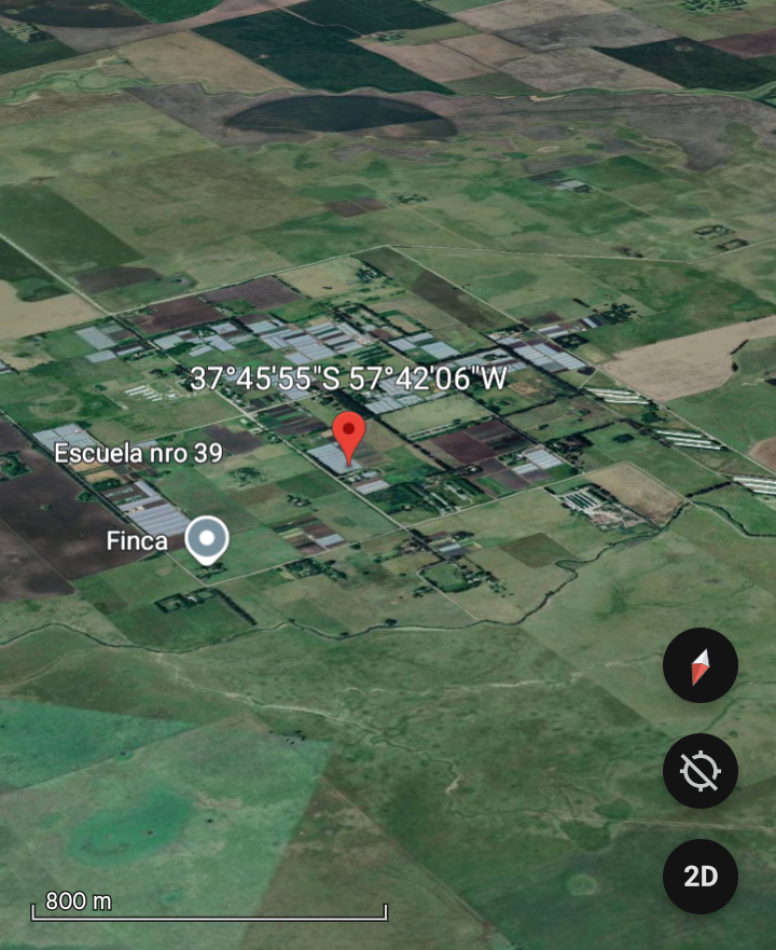Tap the red dropped pin
776x950 pixels.
(348, 435)
